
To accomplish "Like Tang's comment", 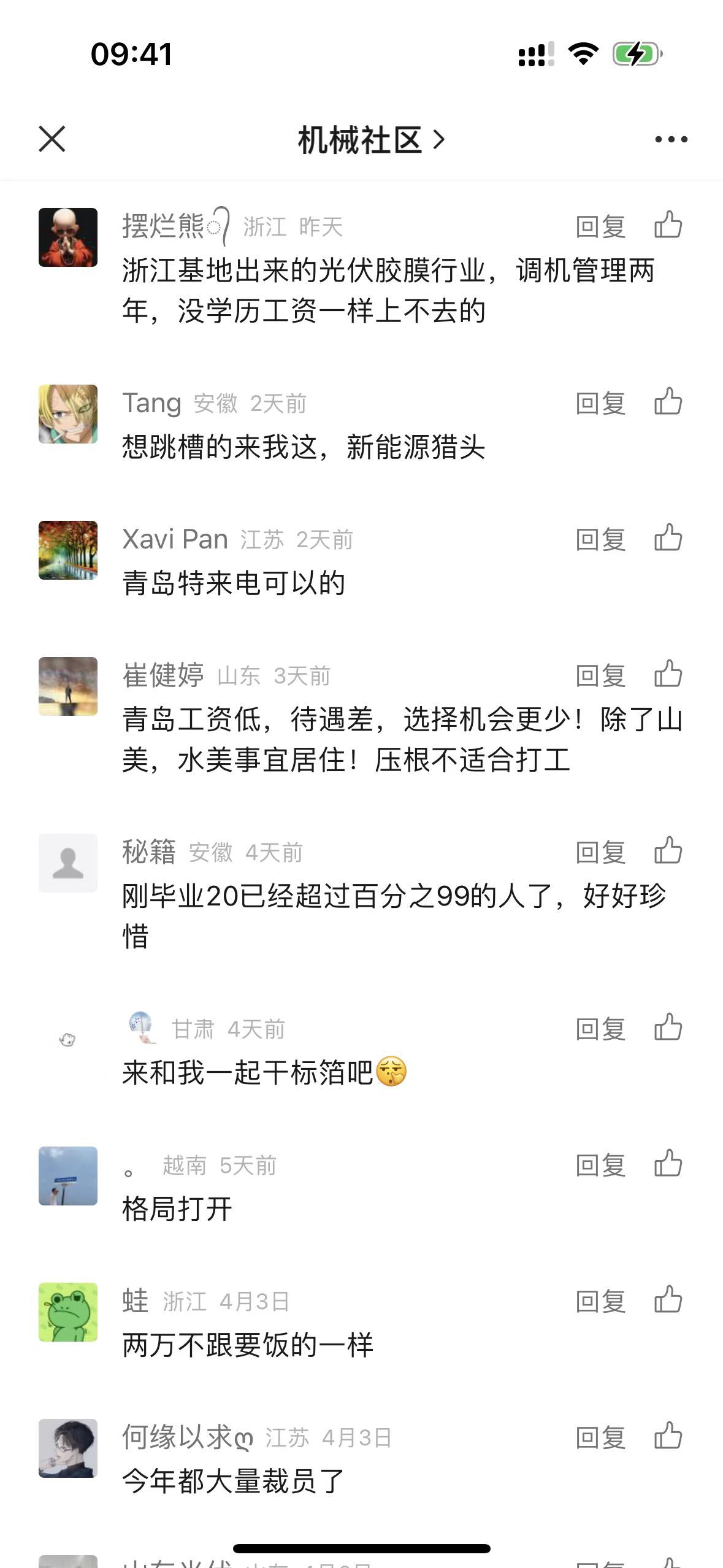I will (x=668, y=402).
